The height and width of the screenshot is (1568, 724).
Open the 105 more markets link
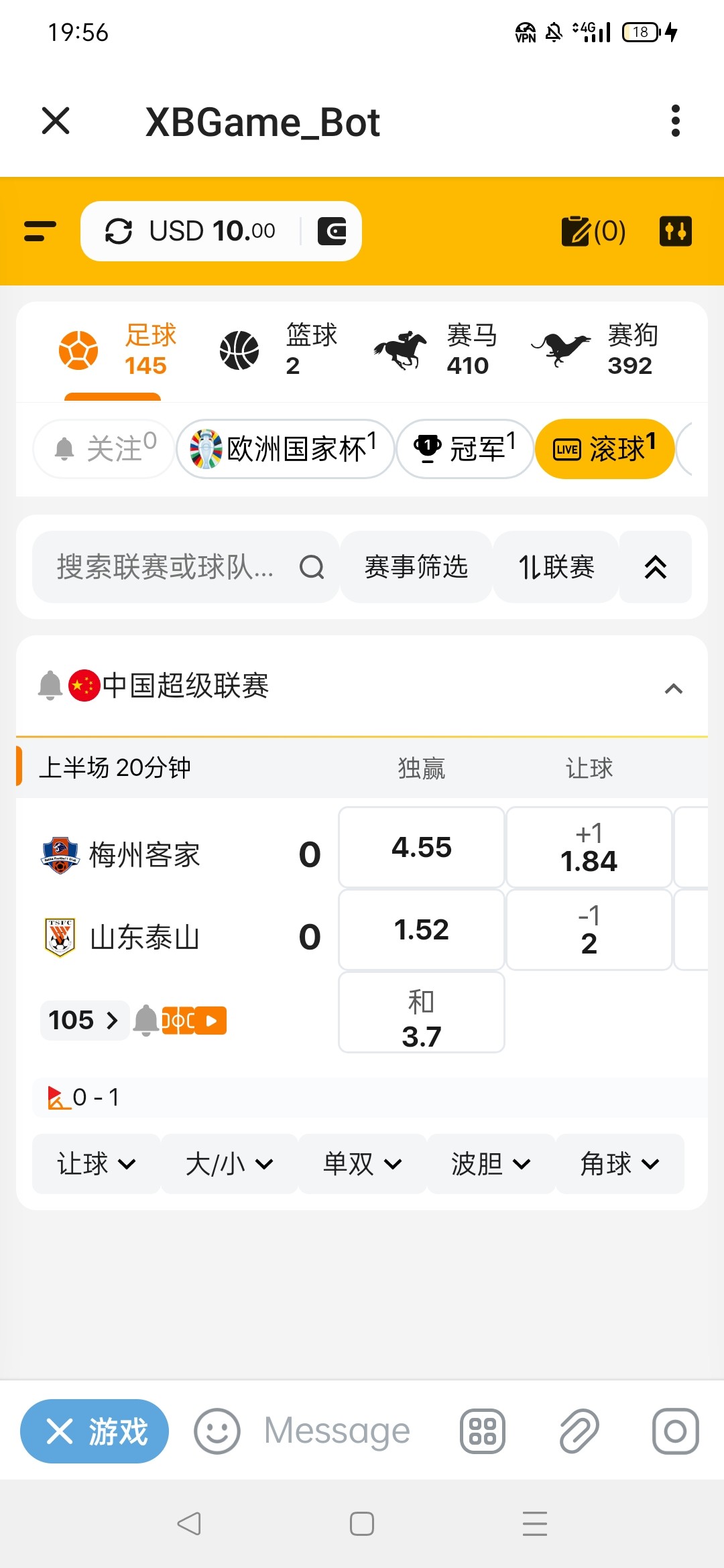(84, 1021)
